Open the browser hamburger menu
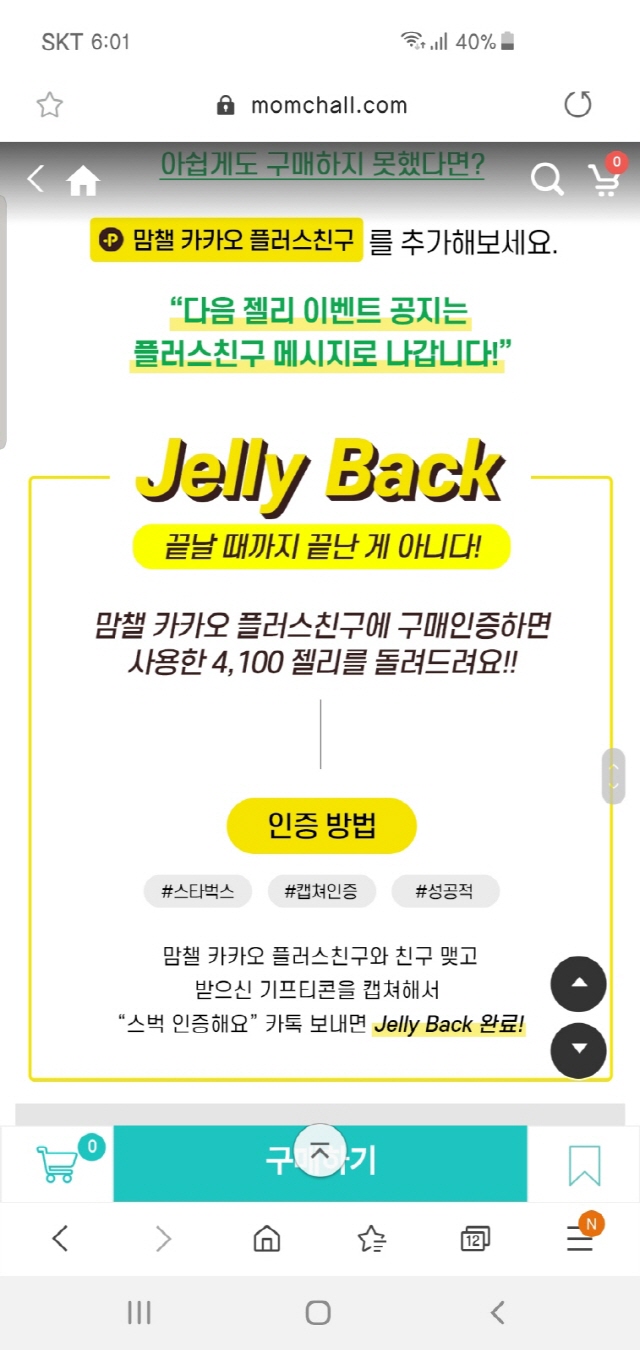The image size is (640, 1350). (580, 1239)
